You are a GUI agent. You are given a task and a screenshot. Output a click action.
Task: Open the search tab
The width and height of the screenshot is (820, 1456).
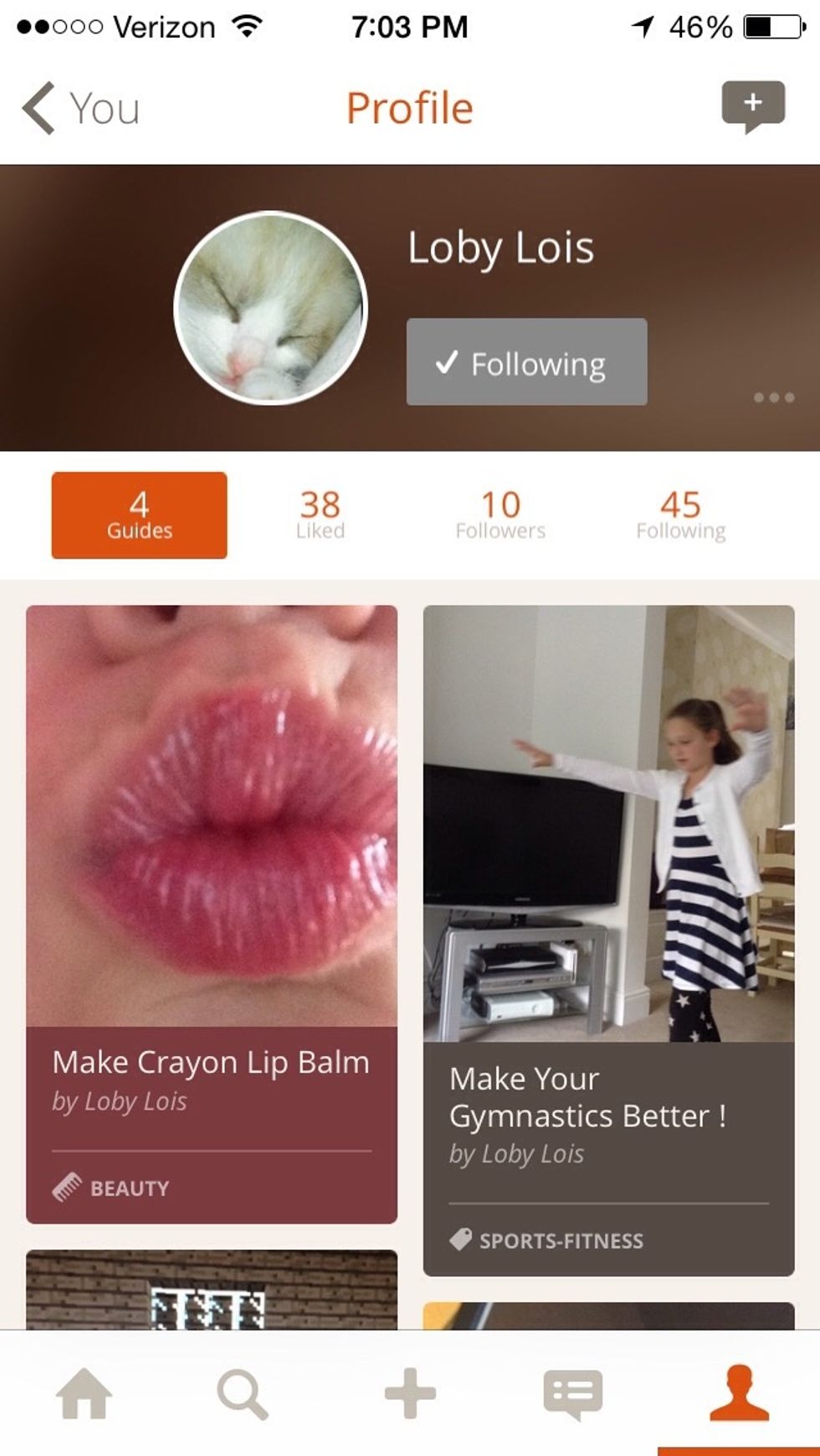click(x=243, y=1393)
